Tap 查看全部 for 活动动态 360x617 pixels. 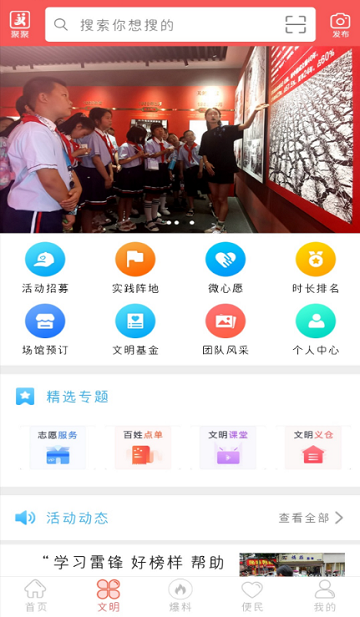[311, 518]
